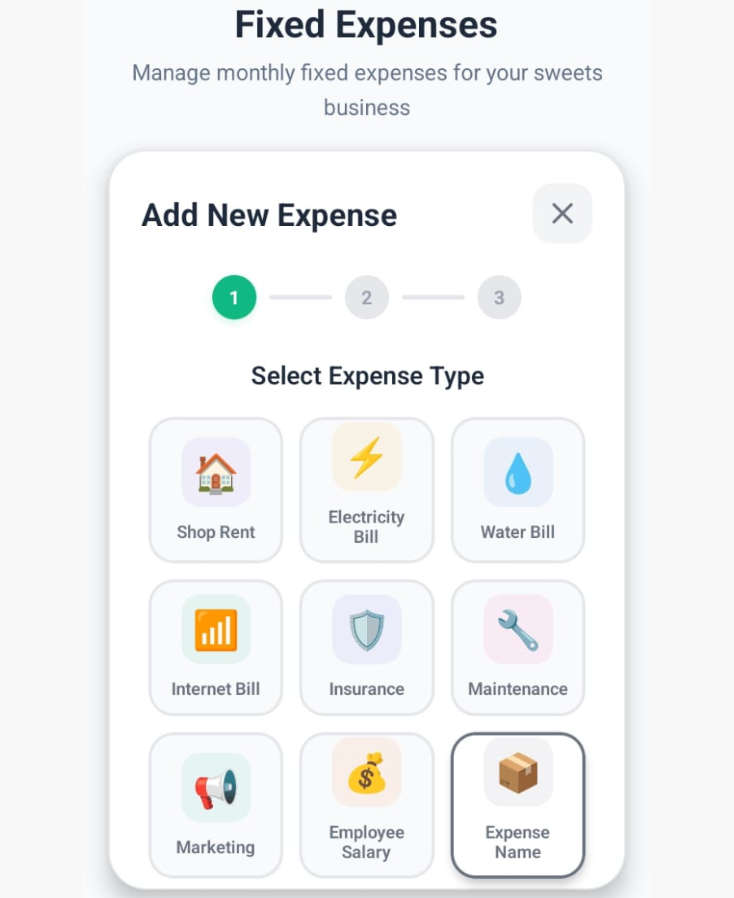Select Internet Bill expense type
This screenshot has width=734, height=898.
216,647
